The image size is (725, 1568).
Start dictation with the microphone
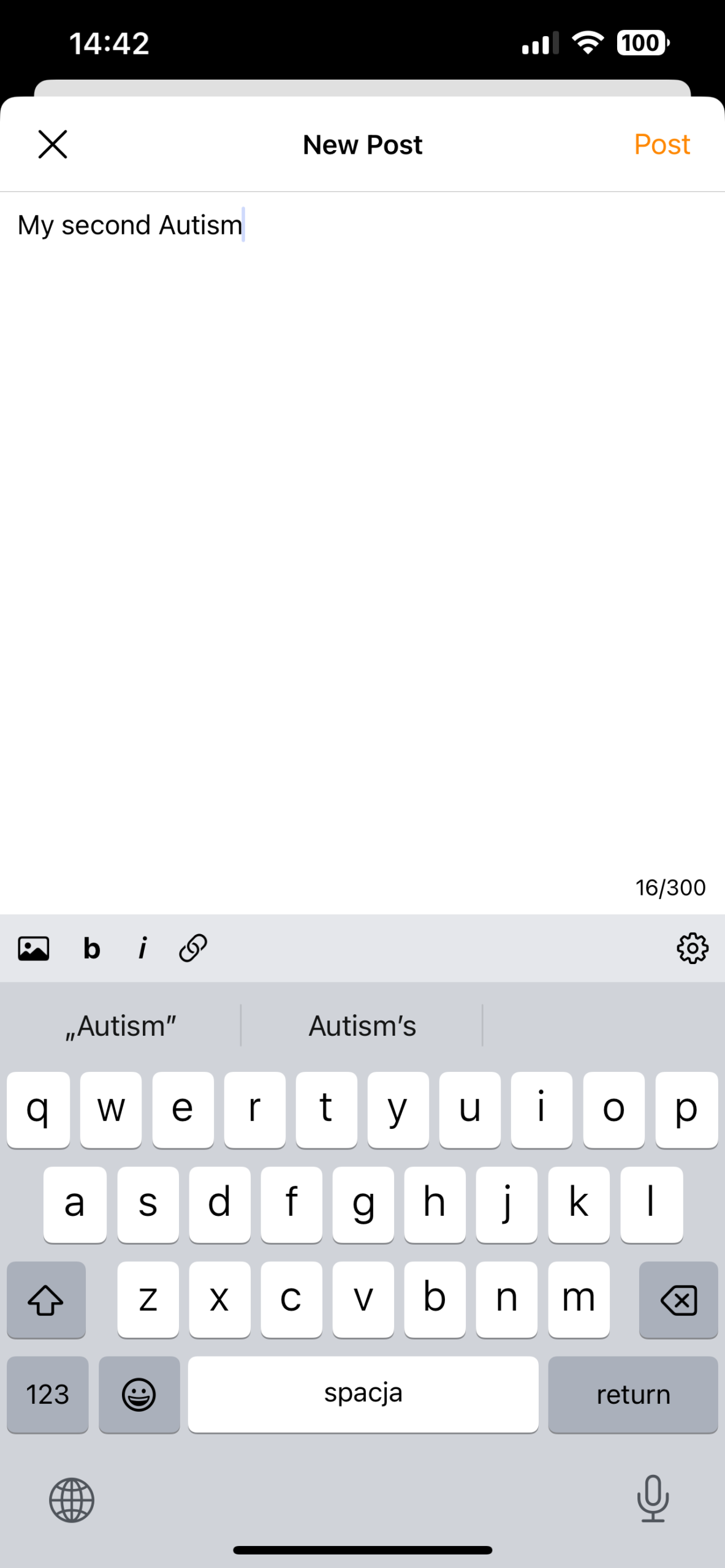pyautogui.click(x=653, y=1499)
